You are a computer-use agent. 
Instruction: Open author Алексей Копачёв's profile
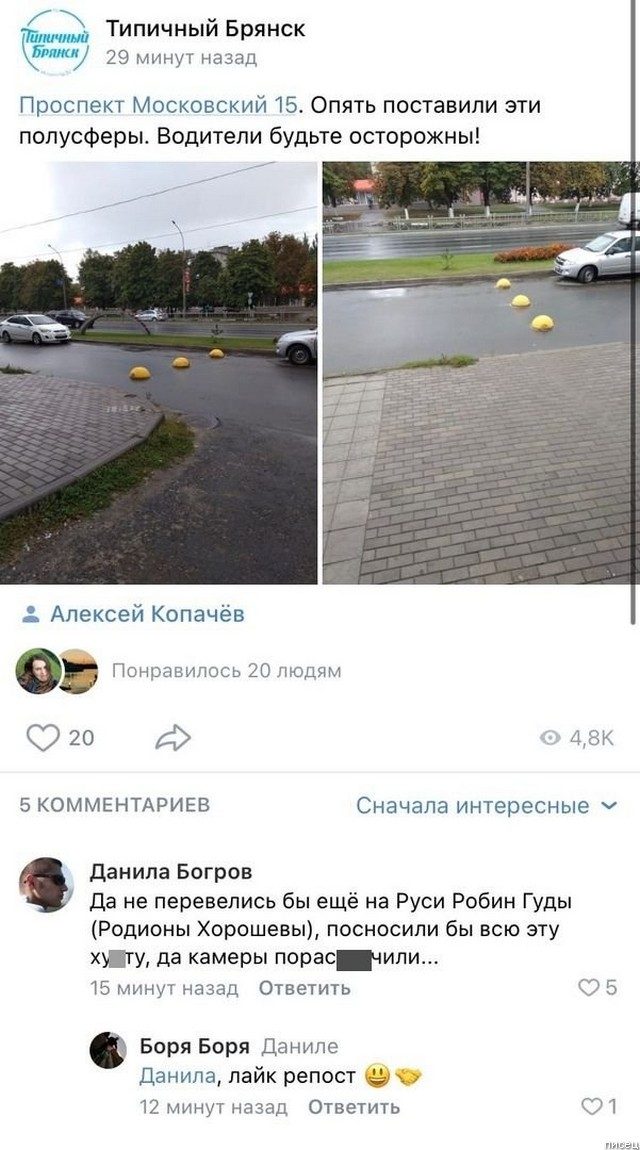click(147, 614)
